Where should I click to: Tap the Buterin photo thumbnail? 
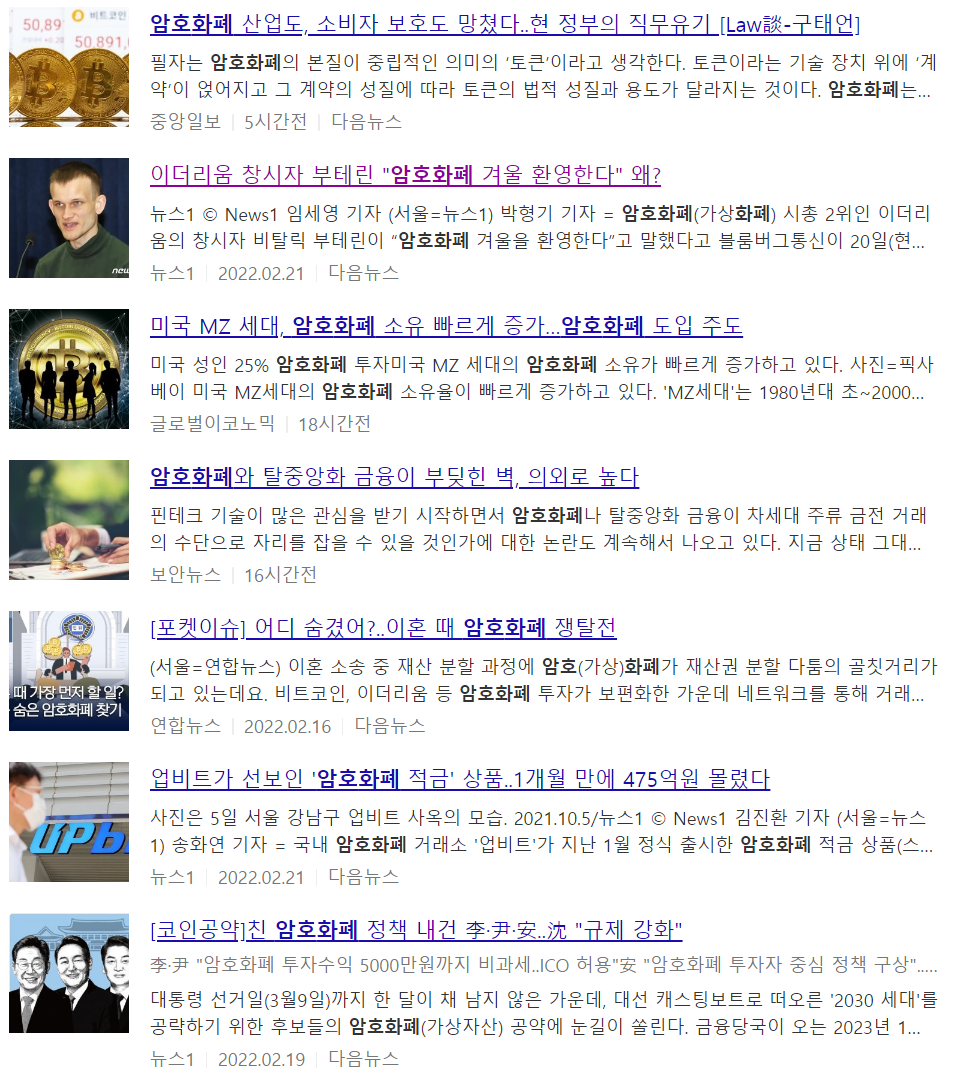pos(69,218)
